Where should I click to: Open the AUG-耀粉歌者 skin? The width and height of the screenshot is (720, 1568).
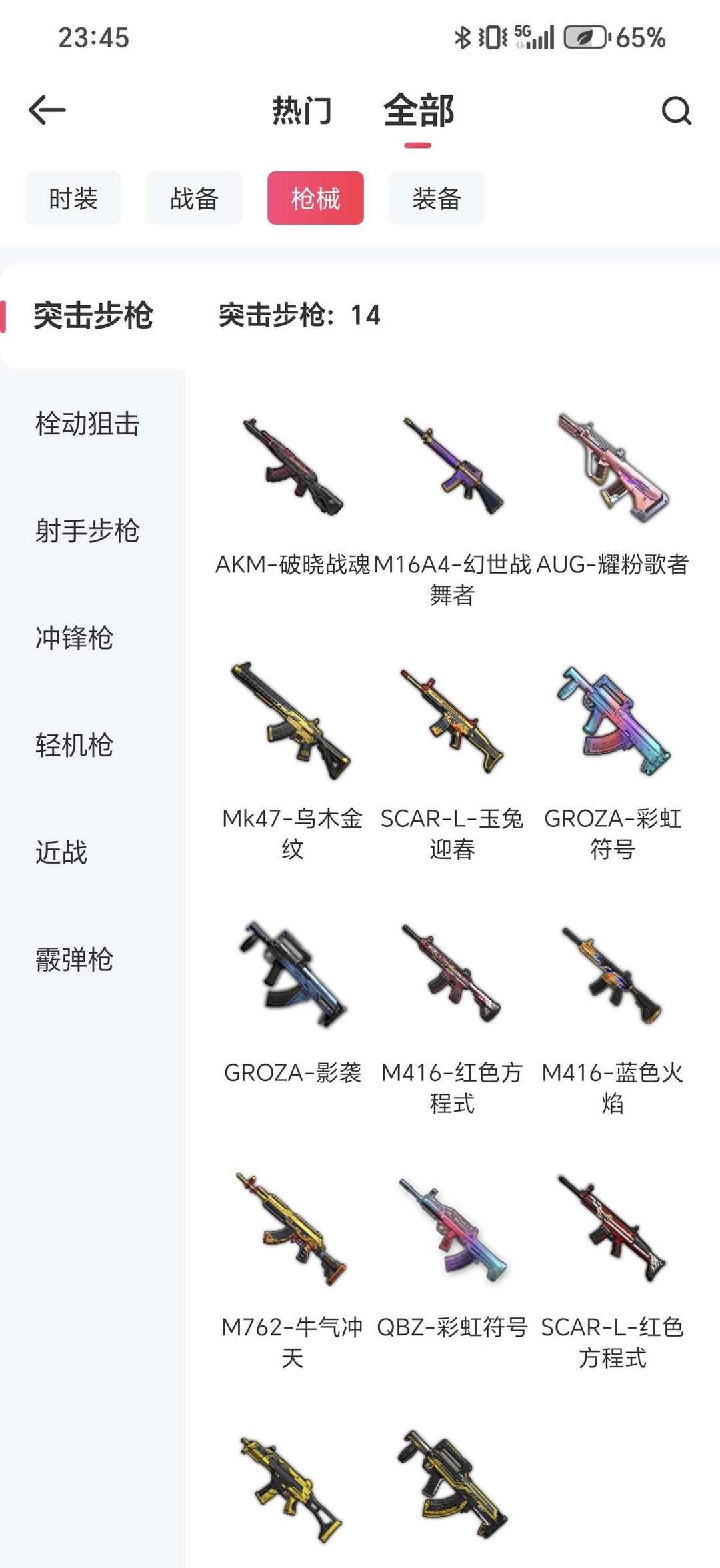613,467
